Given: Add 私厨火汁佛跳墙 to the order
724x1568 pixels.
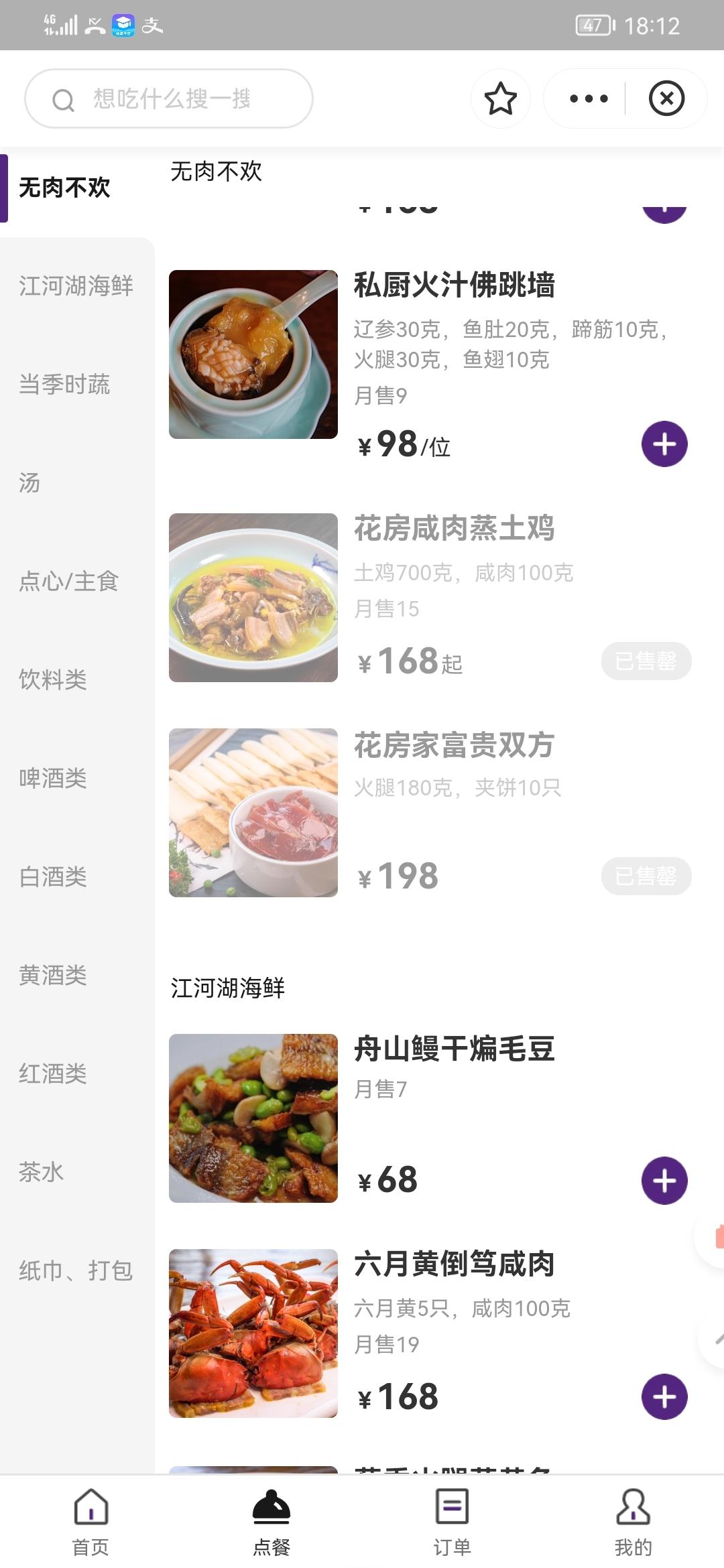Looking at the screenshot, I should pos(664,444).
